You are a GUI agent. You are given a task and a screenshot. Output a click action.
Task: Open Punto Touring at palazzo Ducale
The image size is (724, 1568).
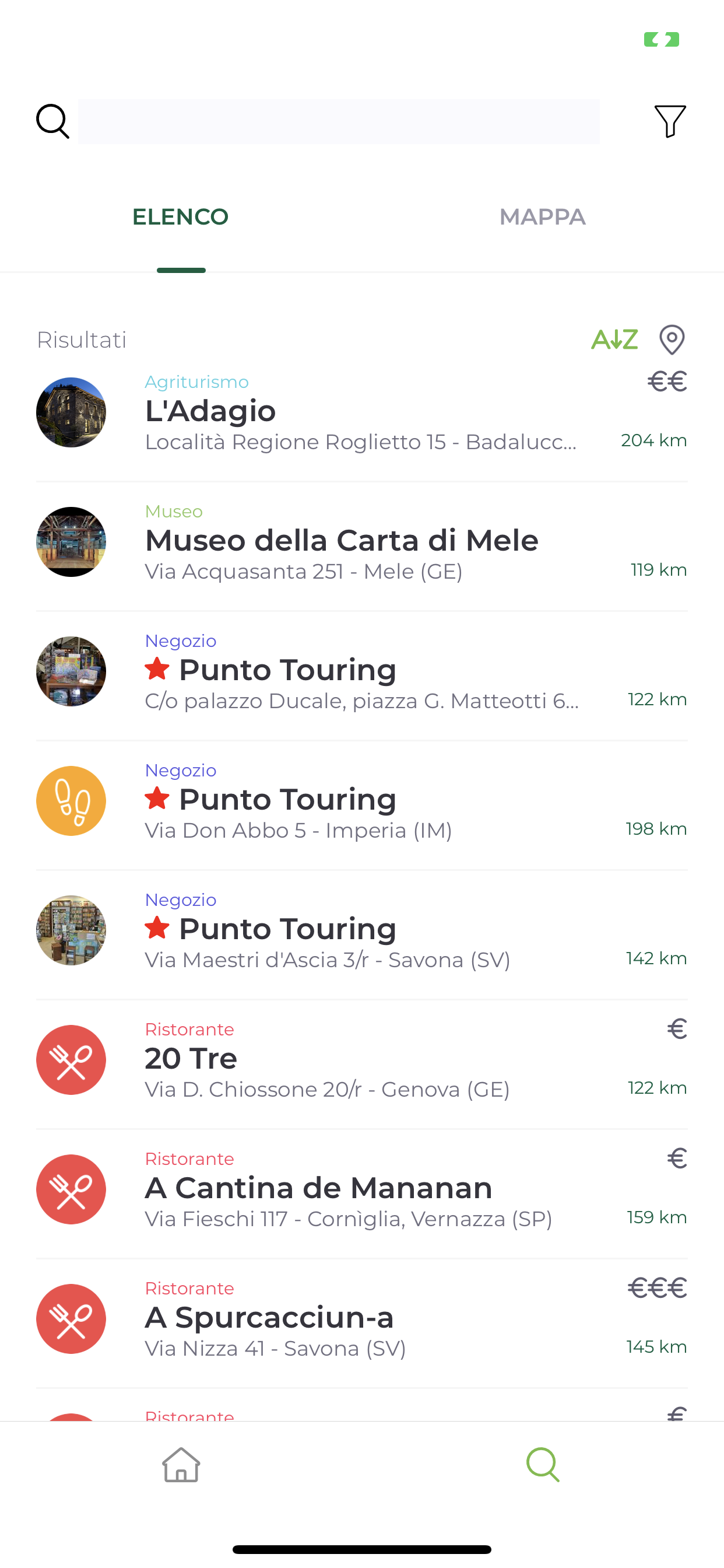361,671
